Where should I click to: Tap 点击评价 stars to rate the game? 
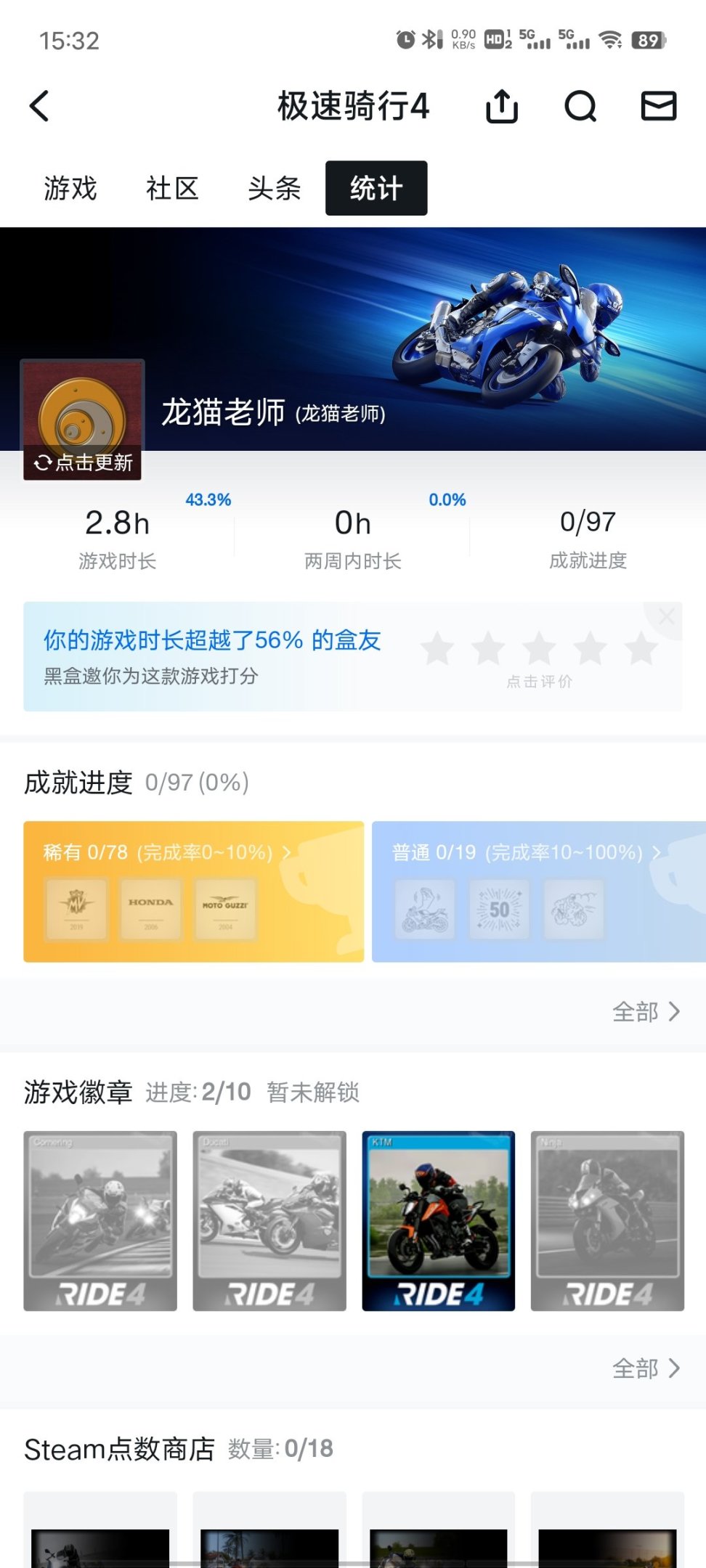coord(540,650)
